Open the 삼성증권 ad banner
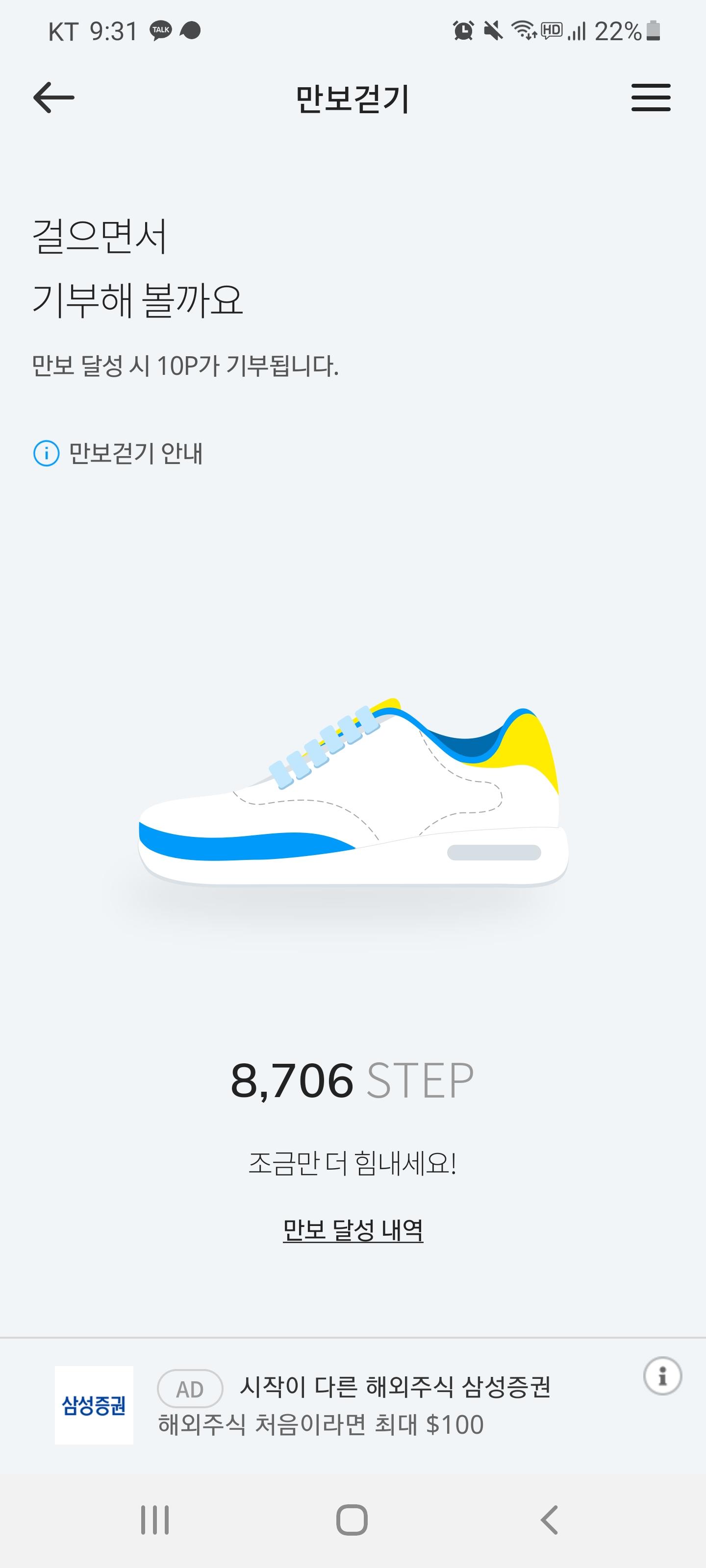 (353, 1405)
